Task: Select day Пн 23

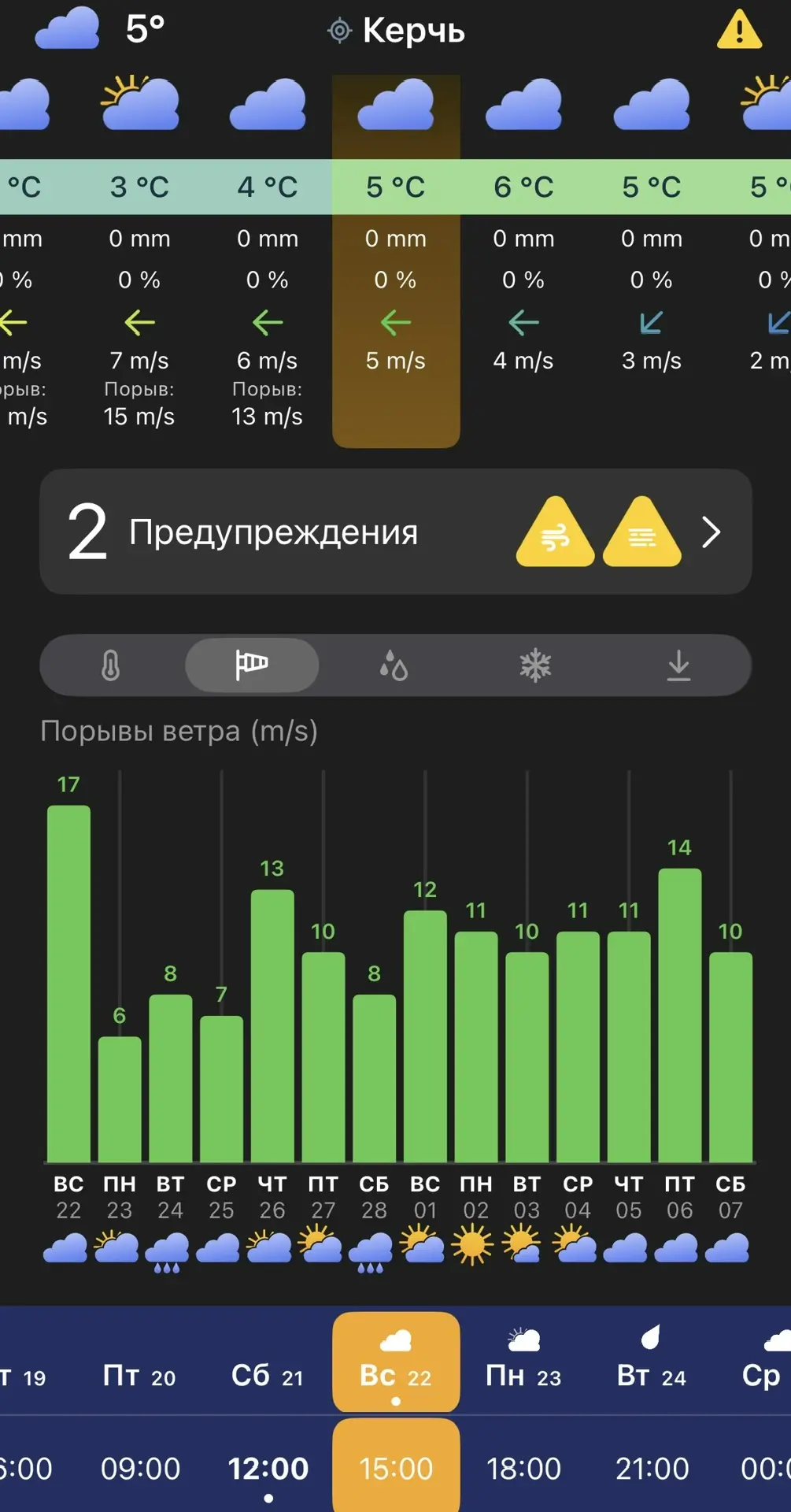Action: pyautogui.click(x=523, y=1362)
